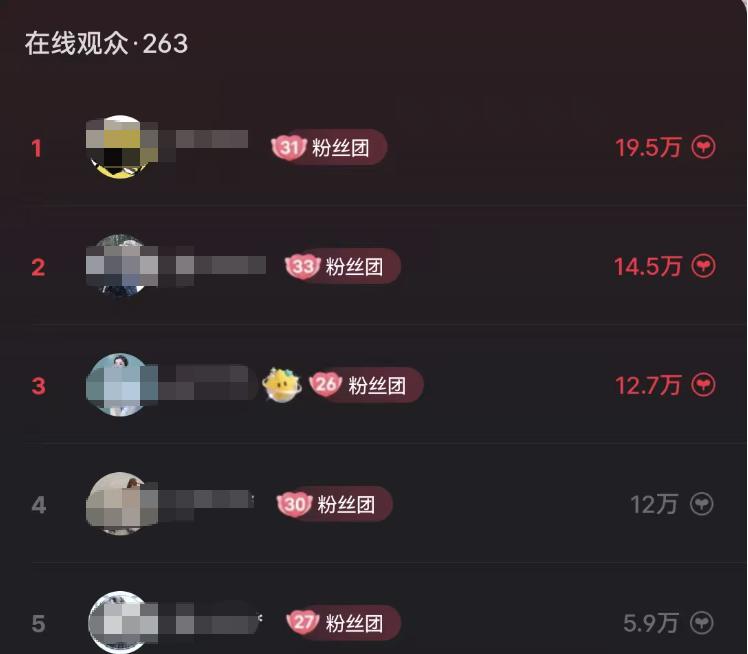
Task: Tap the level 33 粉丝团 badge
Action: click(343, 266)
